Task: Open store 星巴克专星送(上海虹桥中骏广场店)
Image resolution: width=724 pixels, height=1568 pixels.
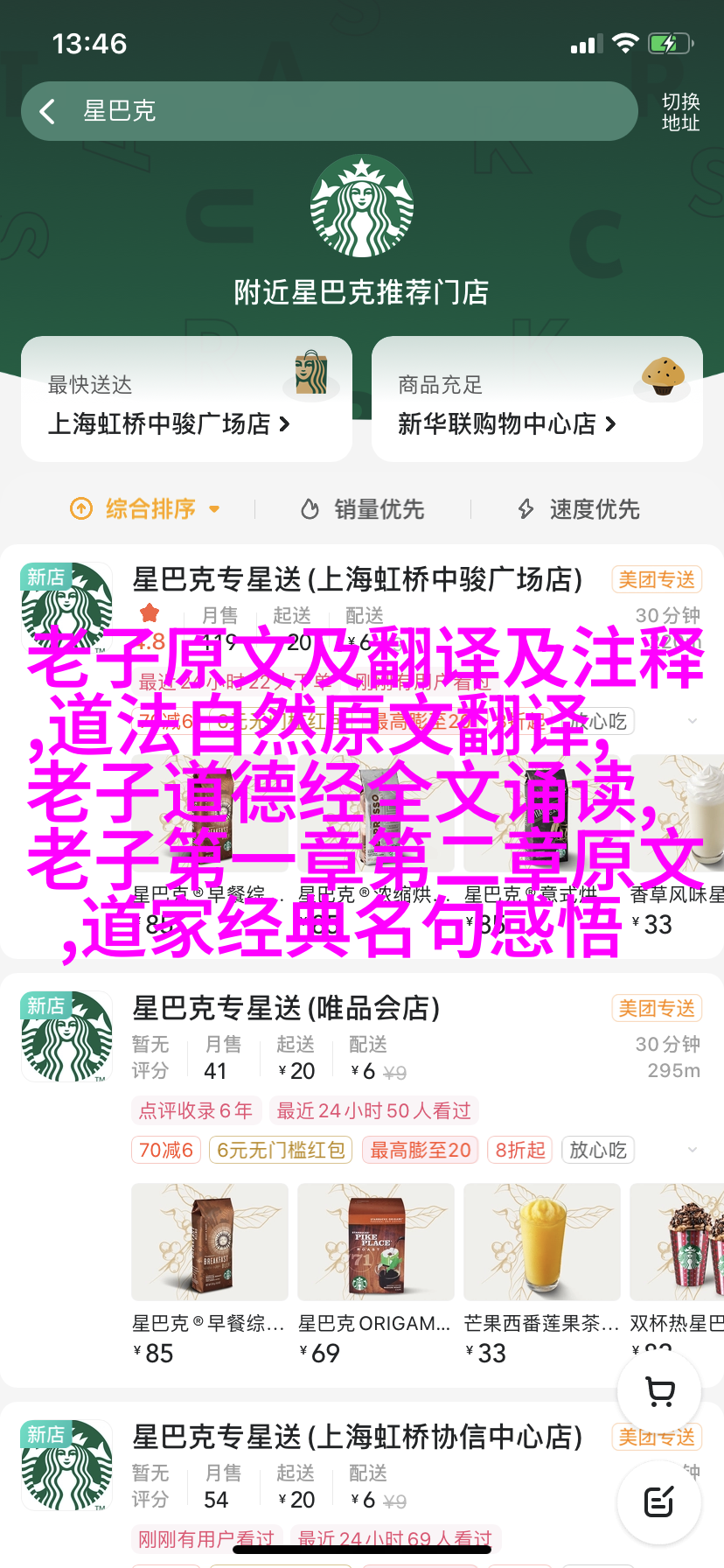Action: [x=357, y=579]
